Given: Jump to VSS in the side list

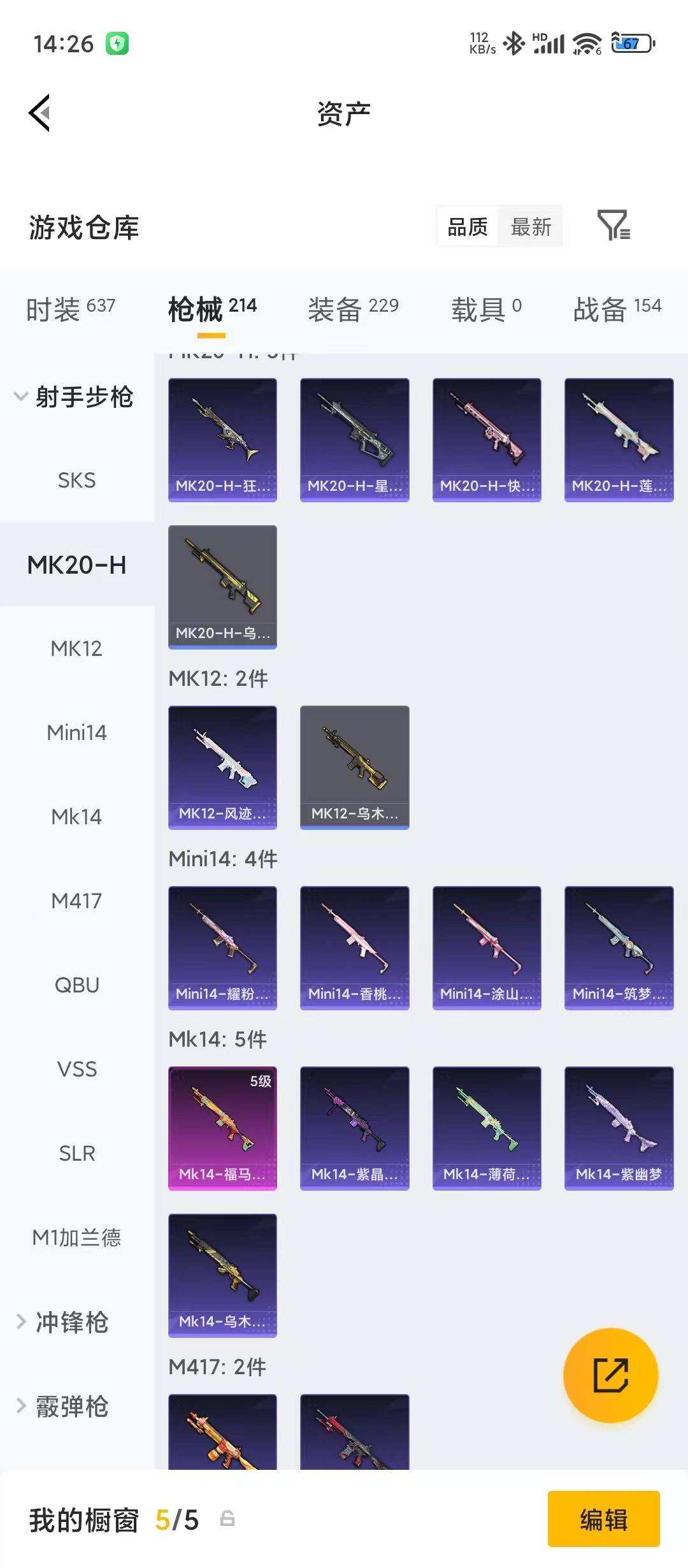Looking at the screenshot, I should (76, 1069).
